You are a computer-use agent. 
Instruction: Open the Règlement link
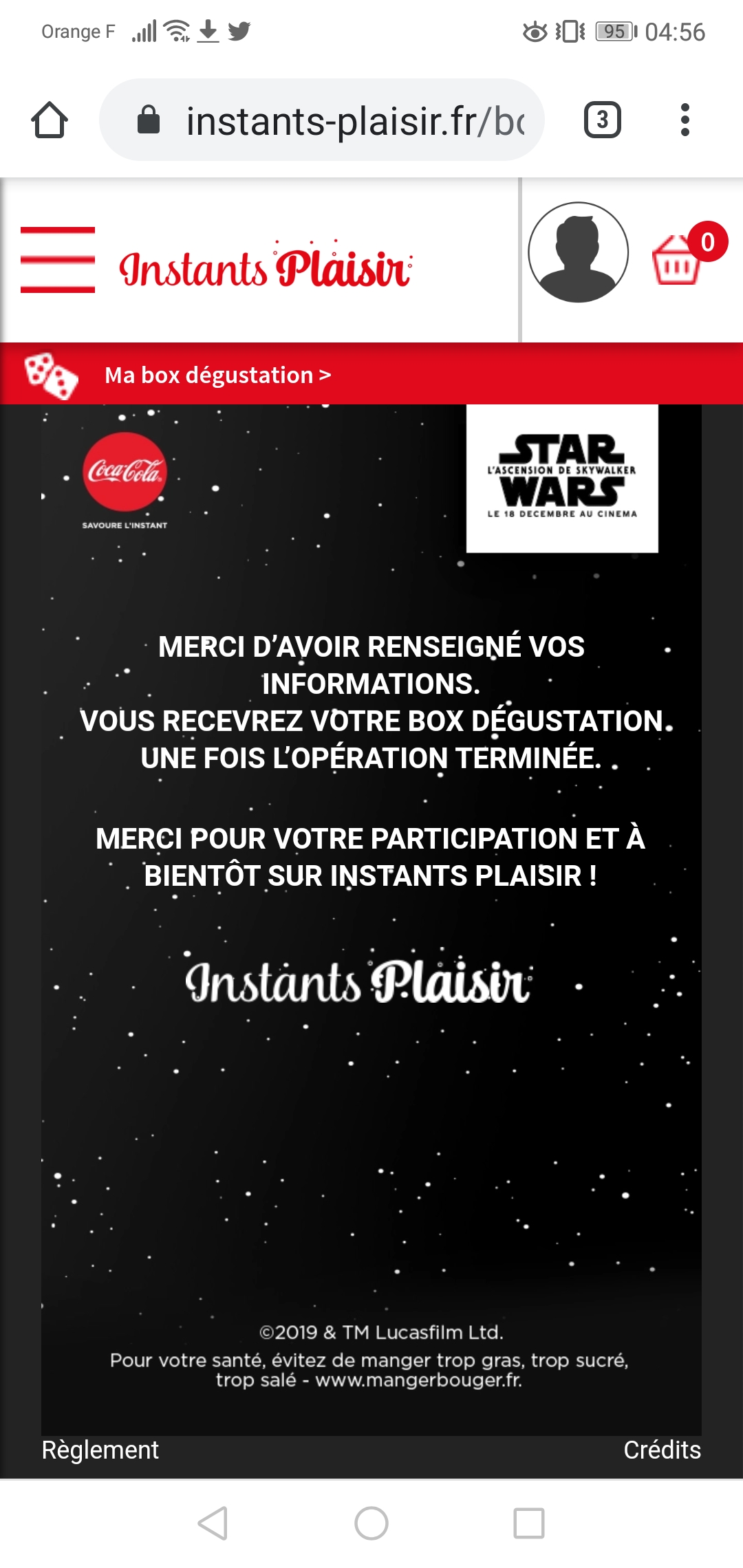(100, 1450)
